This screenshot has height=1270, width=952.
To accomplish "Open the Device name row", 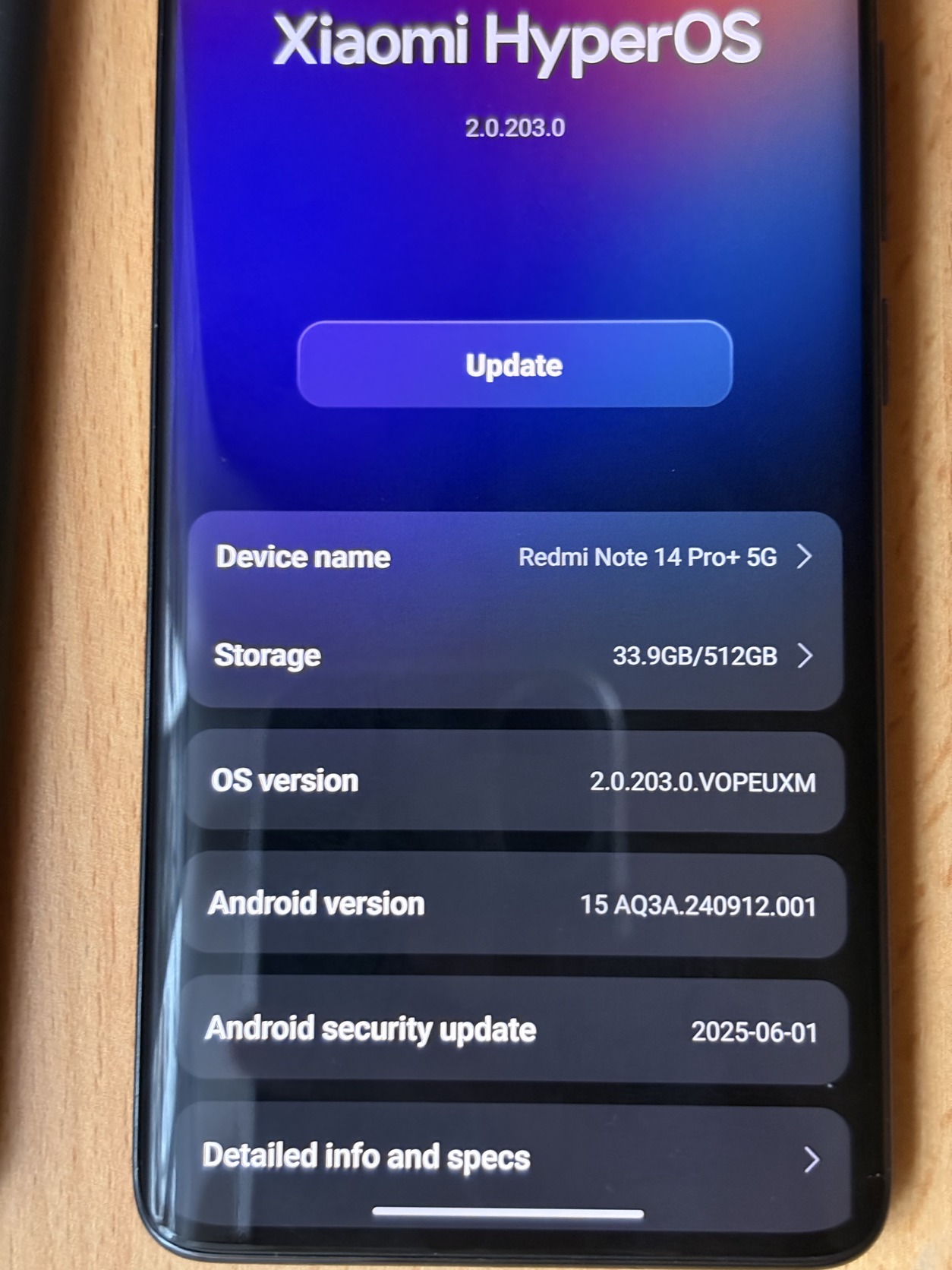I will click(x=515, y=558).
